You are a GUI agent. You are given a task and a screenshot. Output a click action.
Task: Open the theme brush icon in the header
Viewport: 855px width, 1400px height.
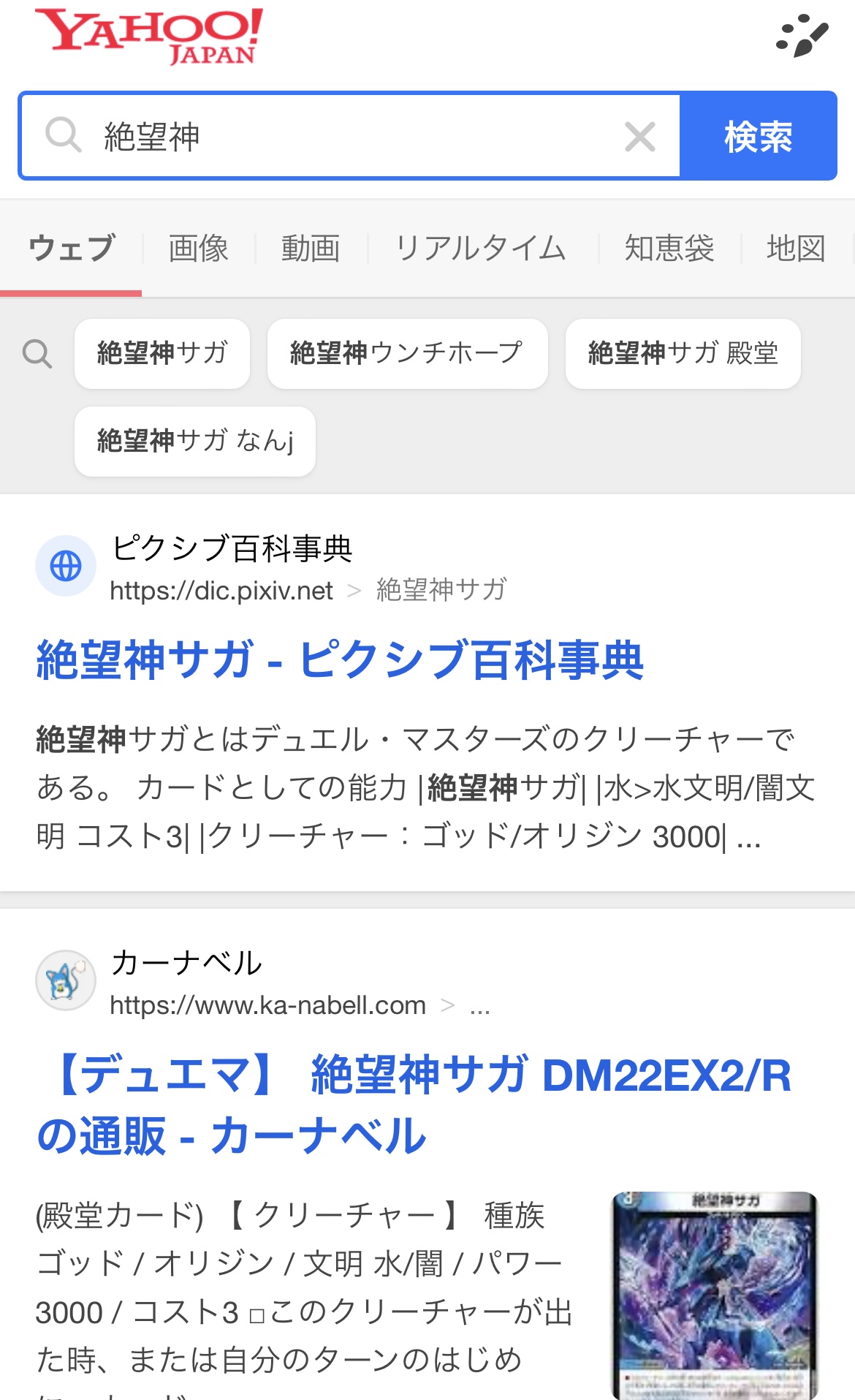[802, 35]
